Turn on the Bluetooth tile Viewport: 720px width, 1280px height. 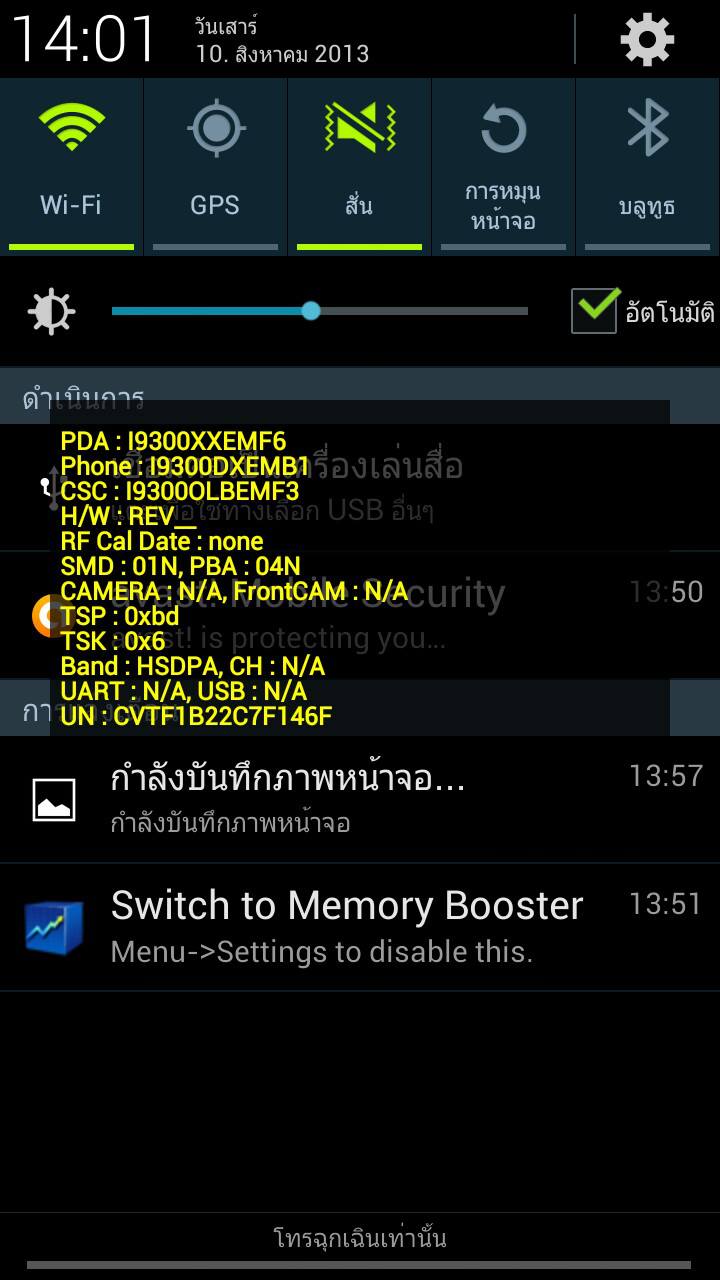[x=647, y=165]
